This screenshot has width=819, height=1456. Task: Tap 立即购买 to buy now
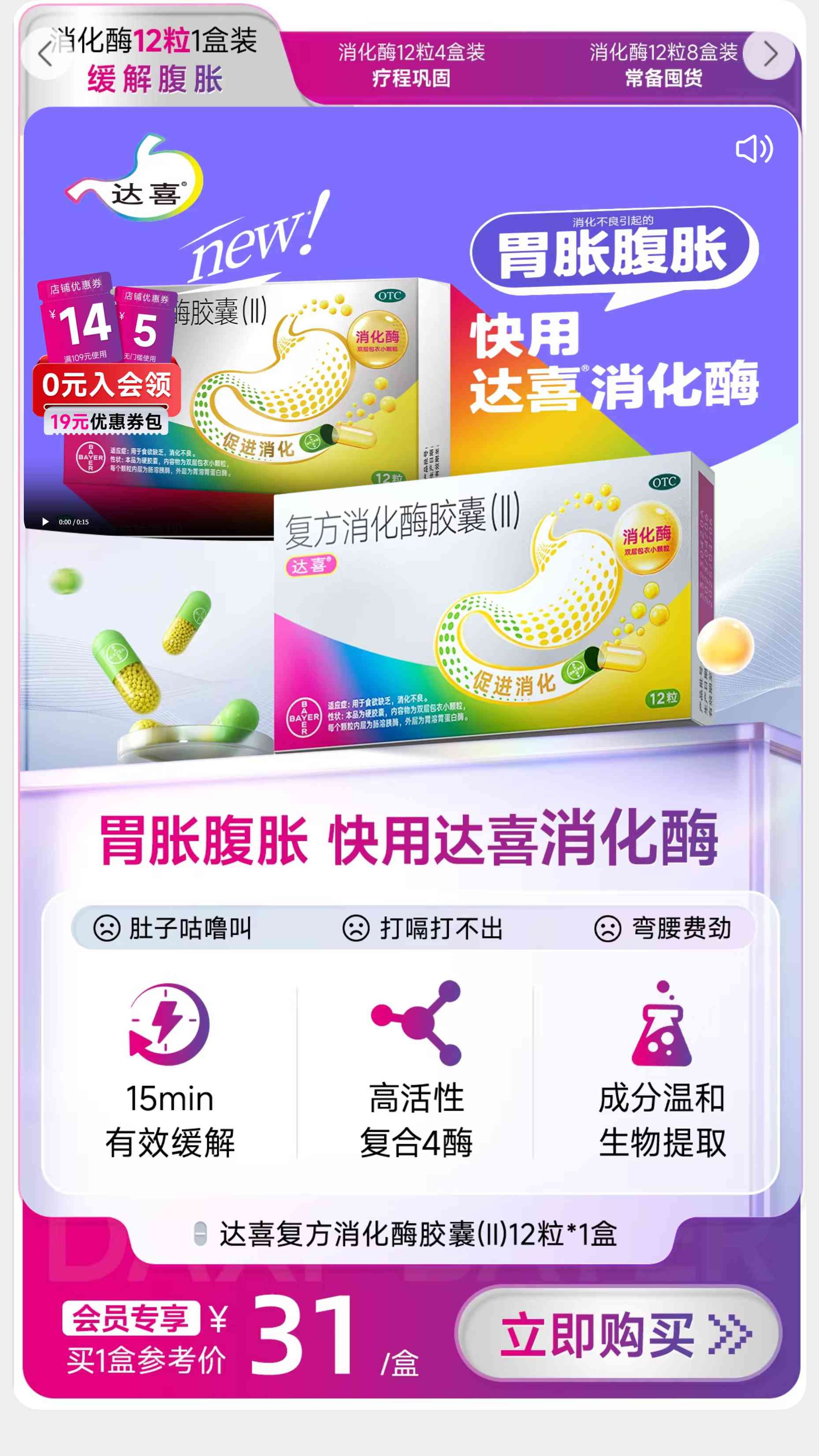(x=618, y=1335)
